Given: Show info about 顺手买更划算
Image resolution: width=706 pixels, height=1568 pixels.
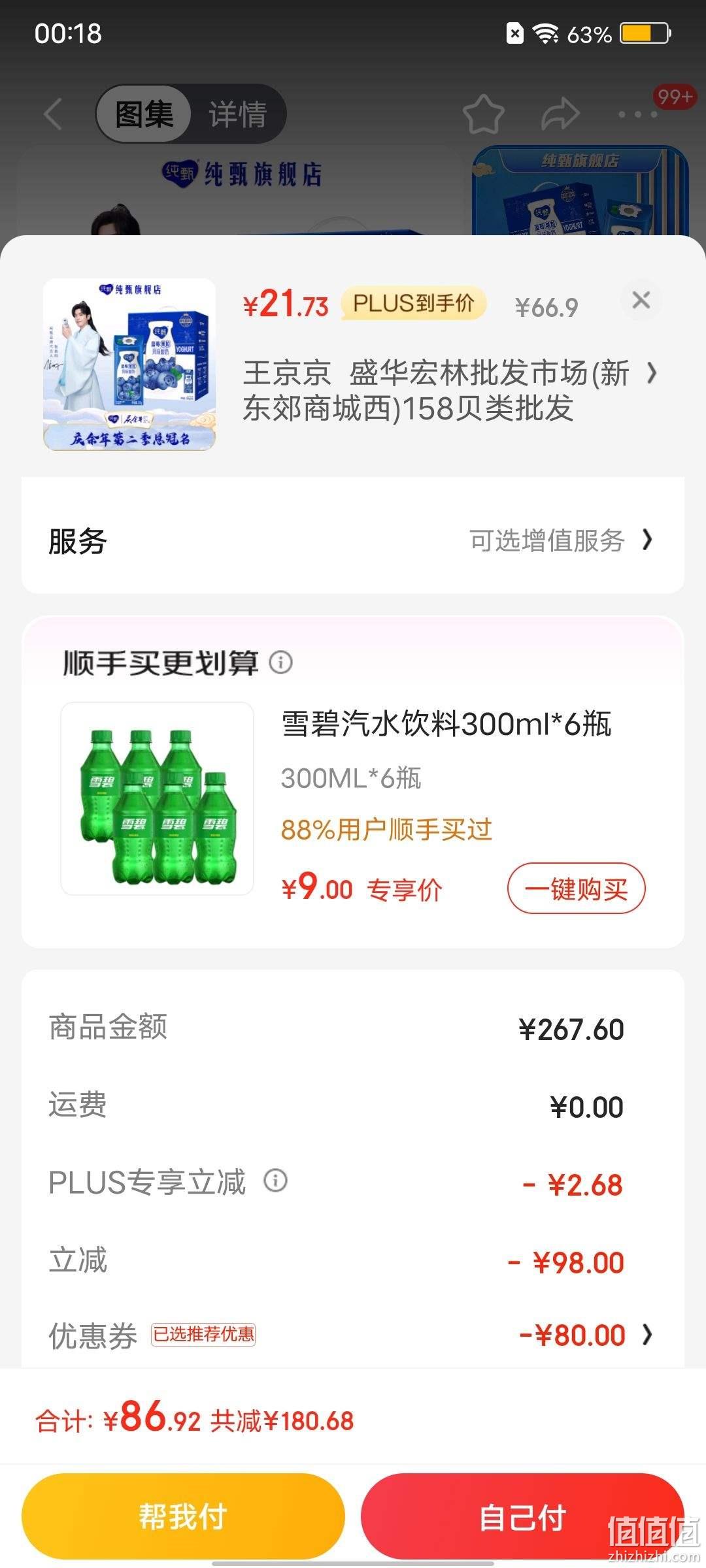Looking at the screenshot, I should [281, 662].
